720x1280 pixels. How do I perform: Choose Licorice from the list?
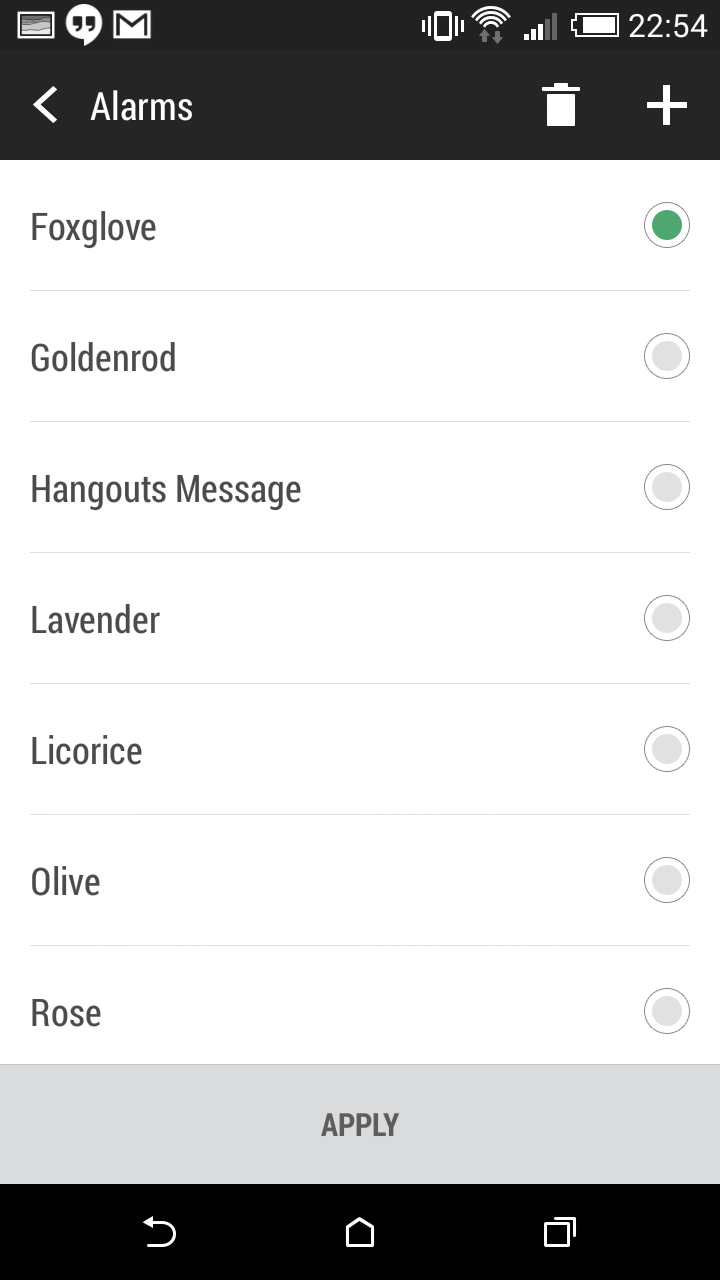(x=360, y=750)
